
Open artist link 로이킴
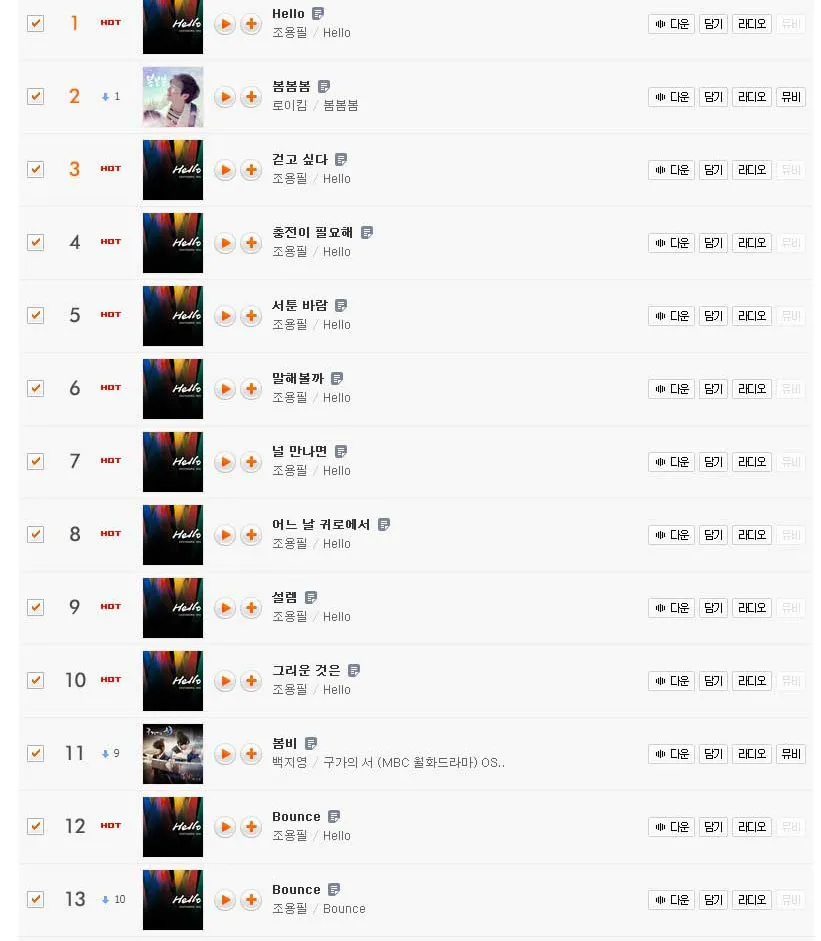pyautogui.click(x=290, y=105)
